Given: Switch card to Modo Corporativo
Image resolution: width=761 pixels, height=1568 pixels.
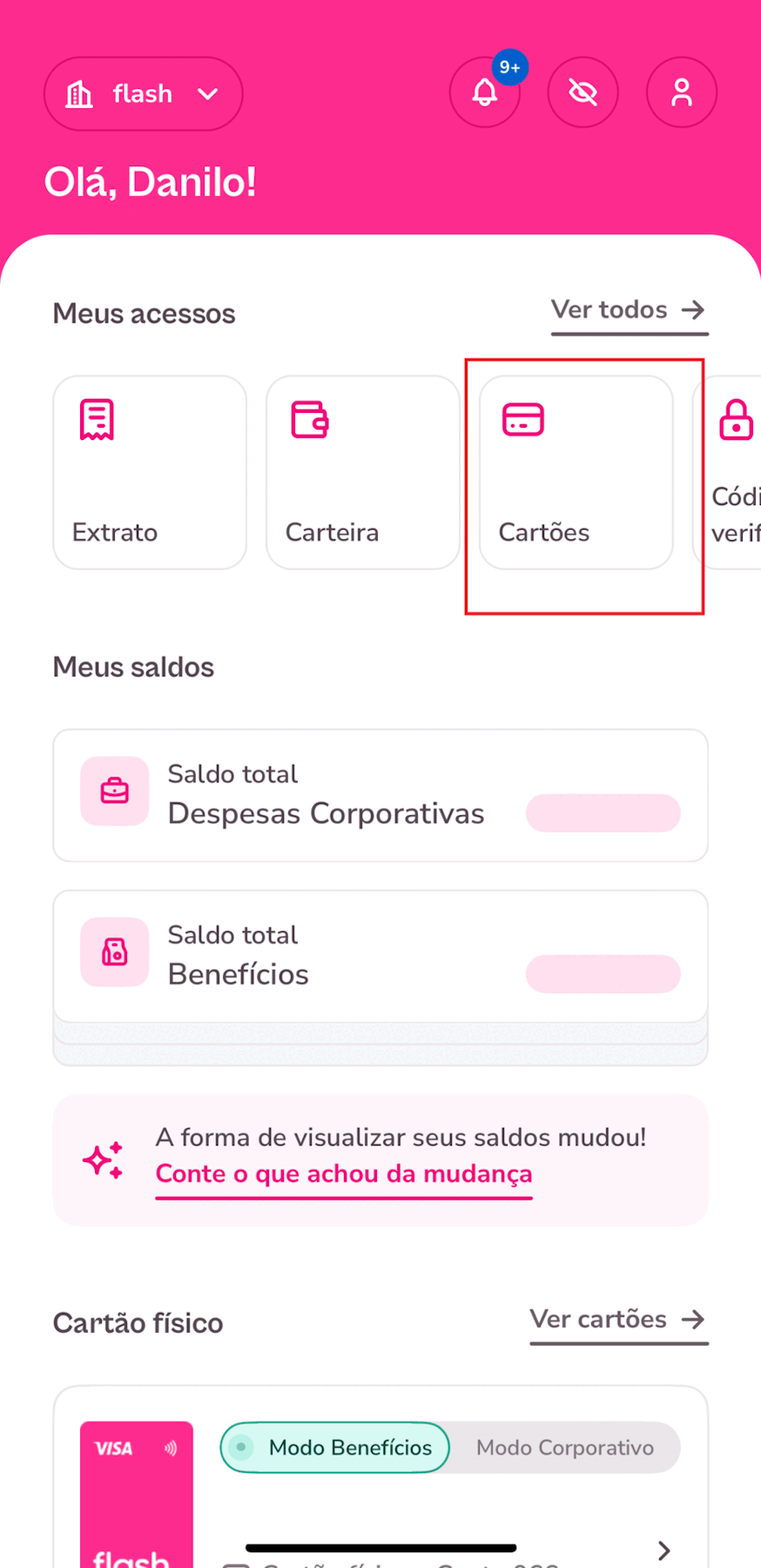Looking at the screenshot, I should [x=564, y=1447].
